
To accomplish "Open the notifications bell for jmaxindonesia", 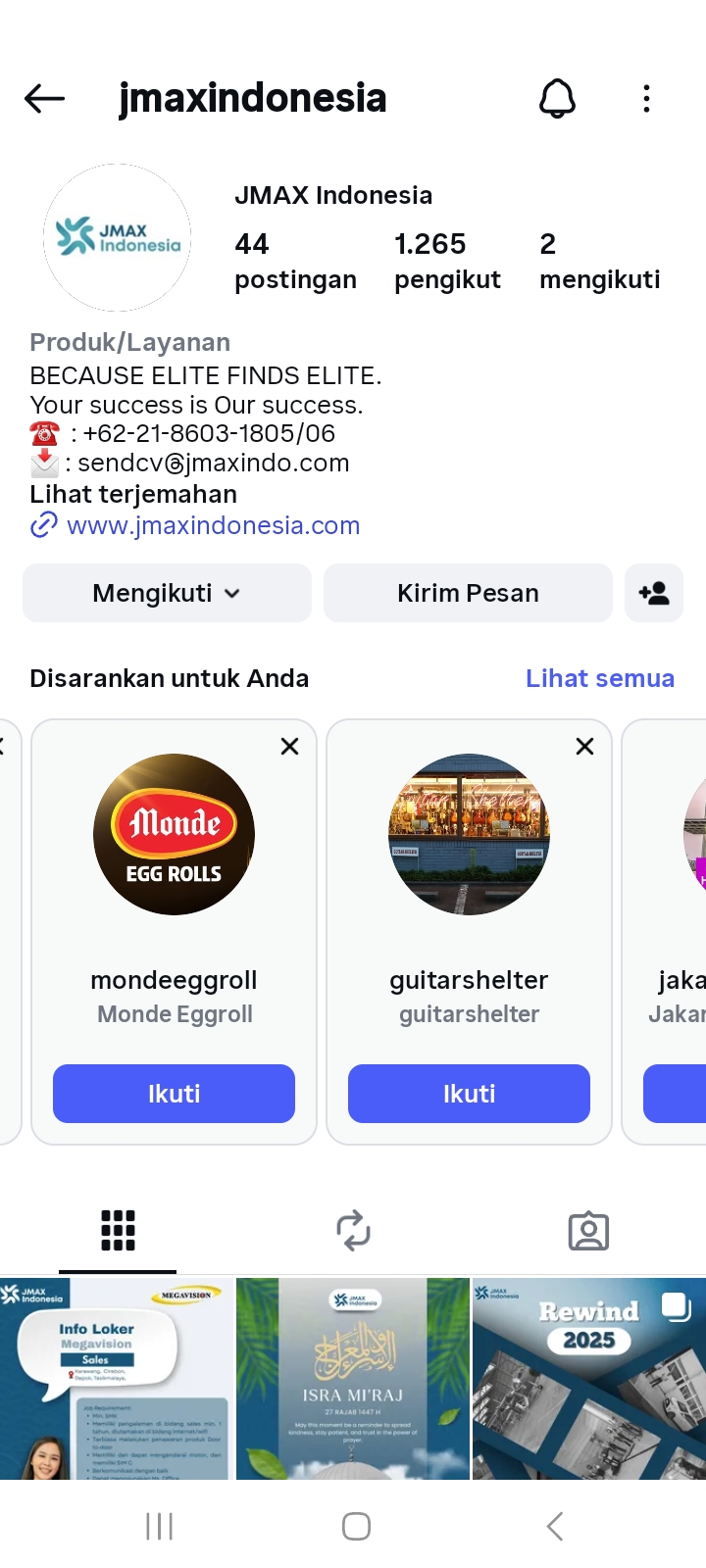I will click(x=557, y=98).
